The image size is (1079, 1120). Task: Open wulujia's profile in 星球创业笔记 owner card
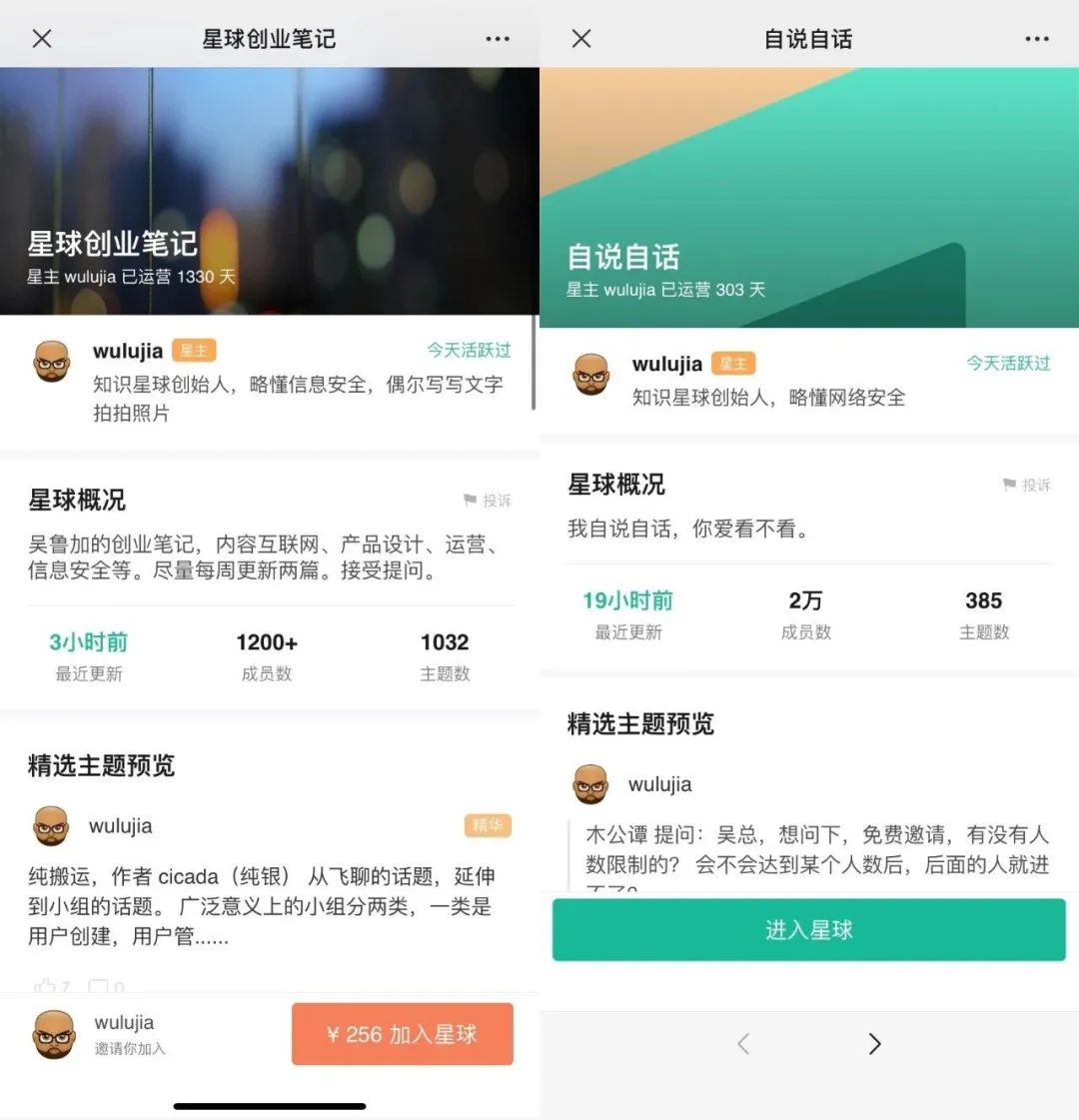tap(52, 362)
